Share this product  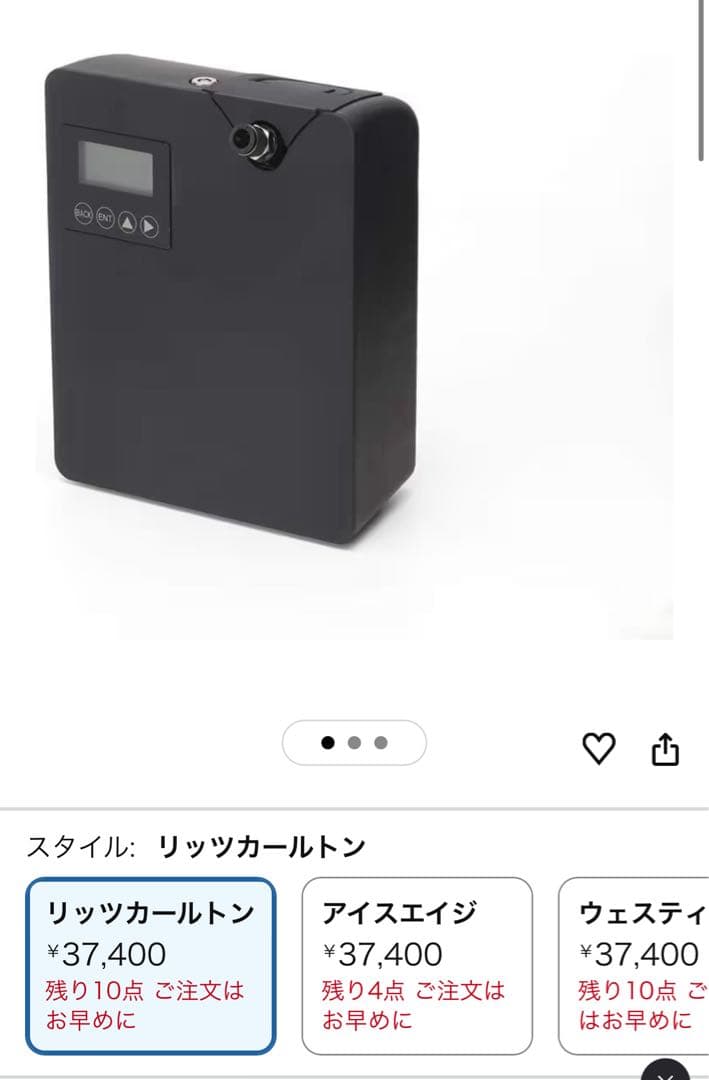point(666,748)
